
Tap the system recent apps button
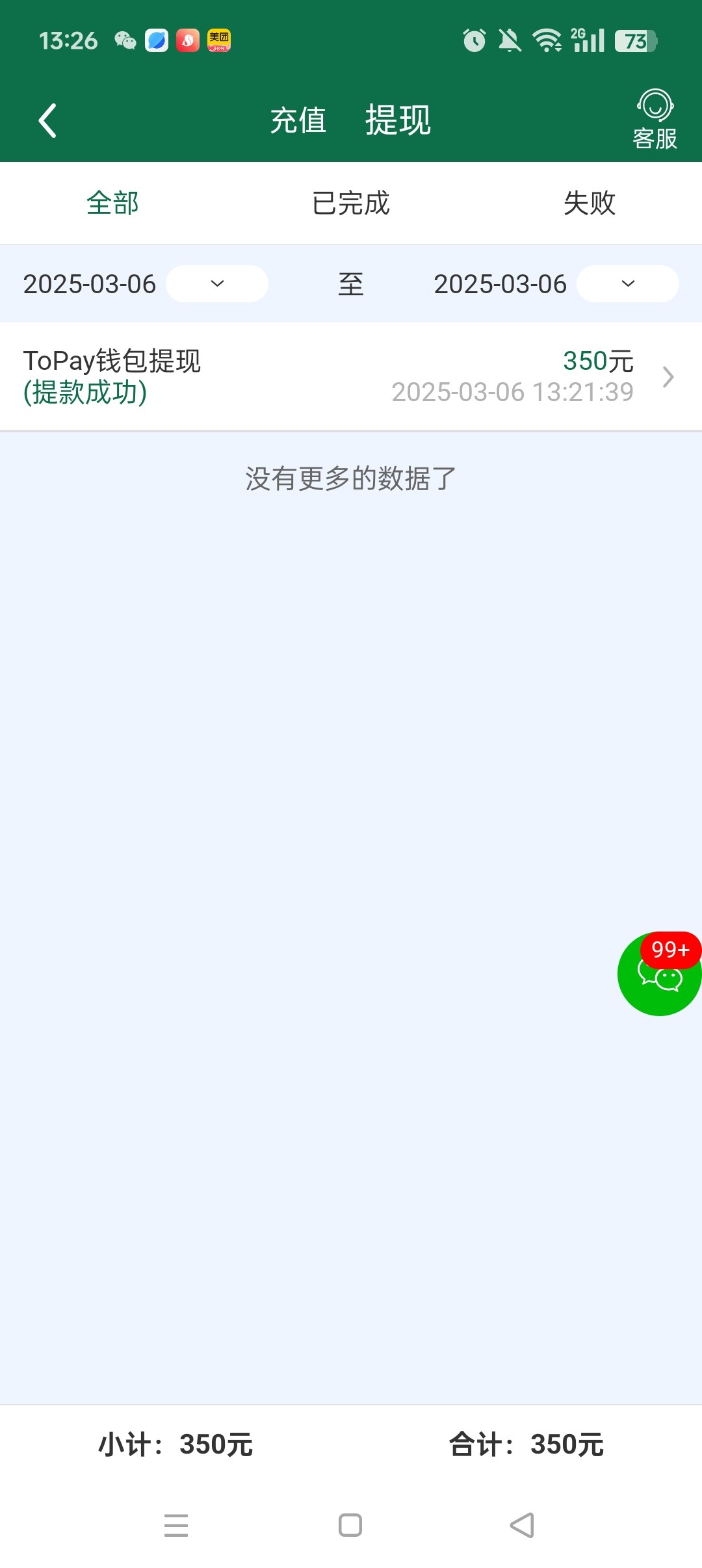point(176,1525)
